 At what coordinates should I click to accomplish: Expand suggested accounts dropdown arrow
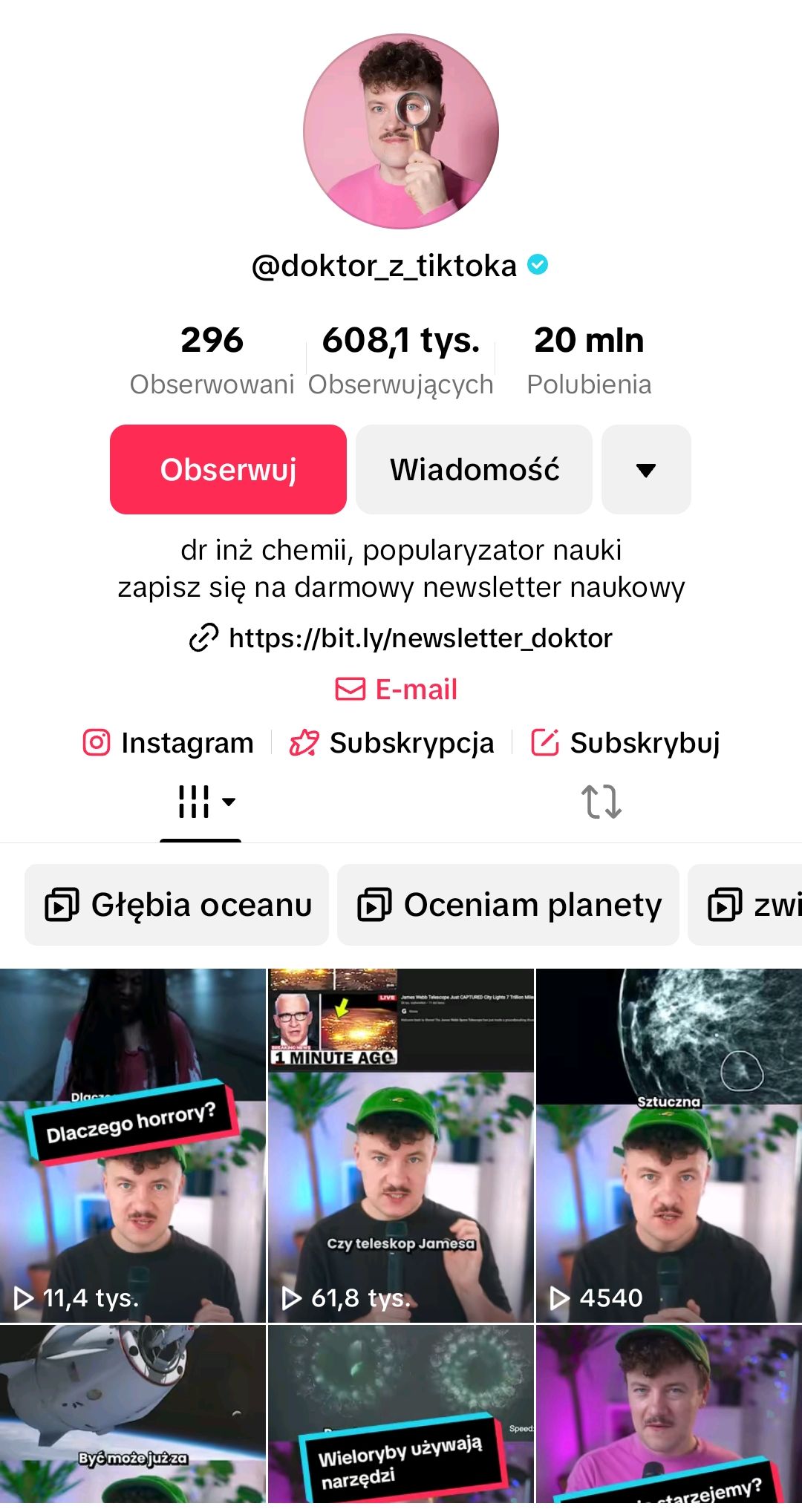(x=645, y=469)
